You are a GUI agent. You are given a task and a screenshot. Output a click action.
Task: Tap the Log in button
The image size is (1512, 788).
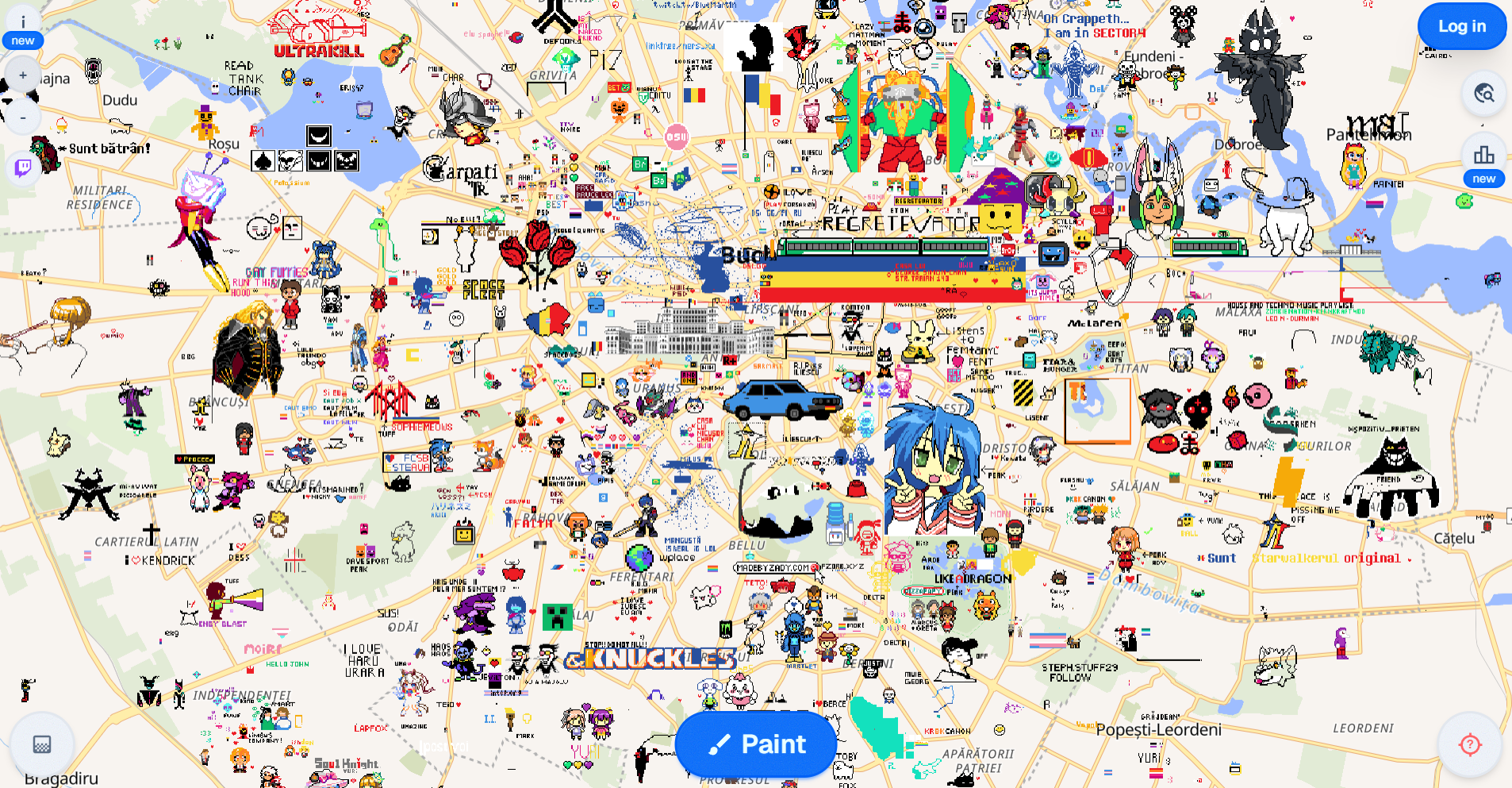[x=1461, y=26]
